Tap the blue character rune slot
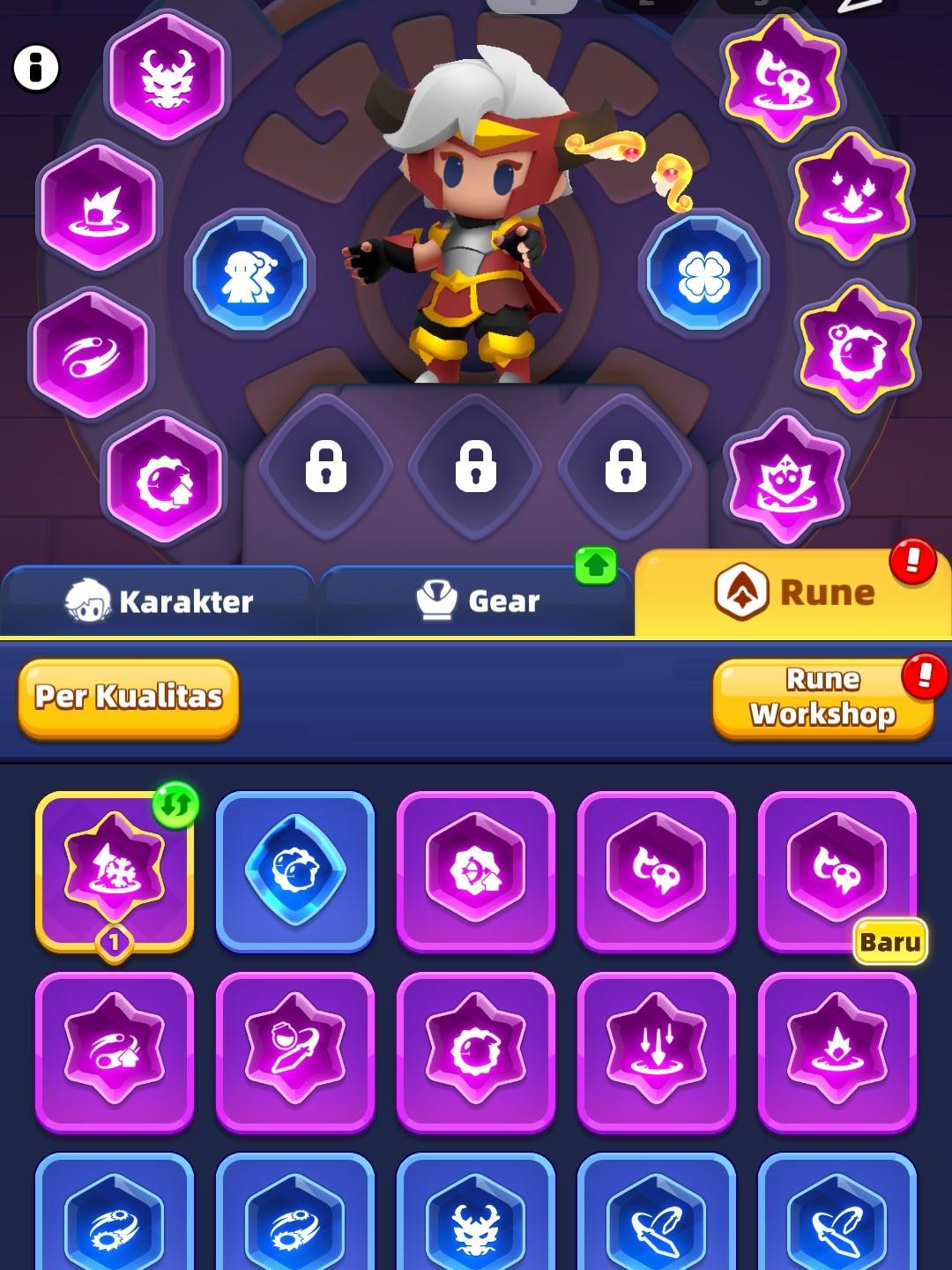952x1270 pixels. pos(249,273)
